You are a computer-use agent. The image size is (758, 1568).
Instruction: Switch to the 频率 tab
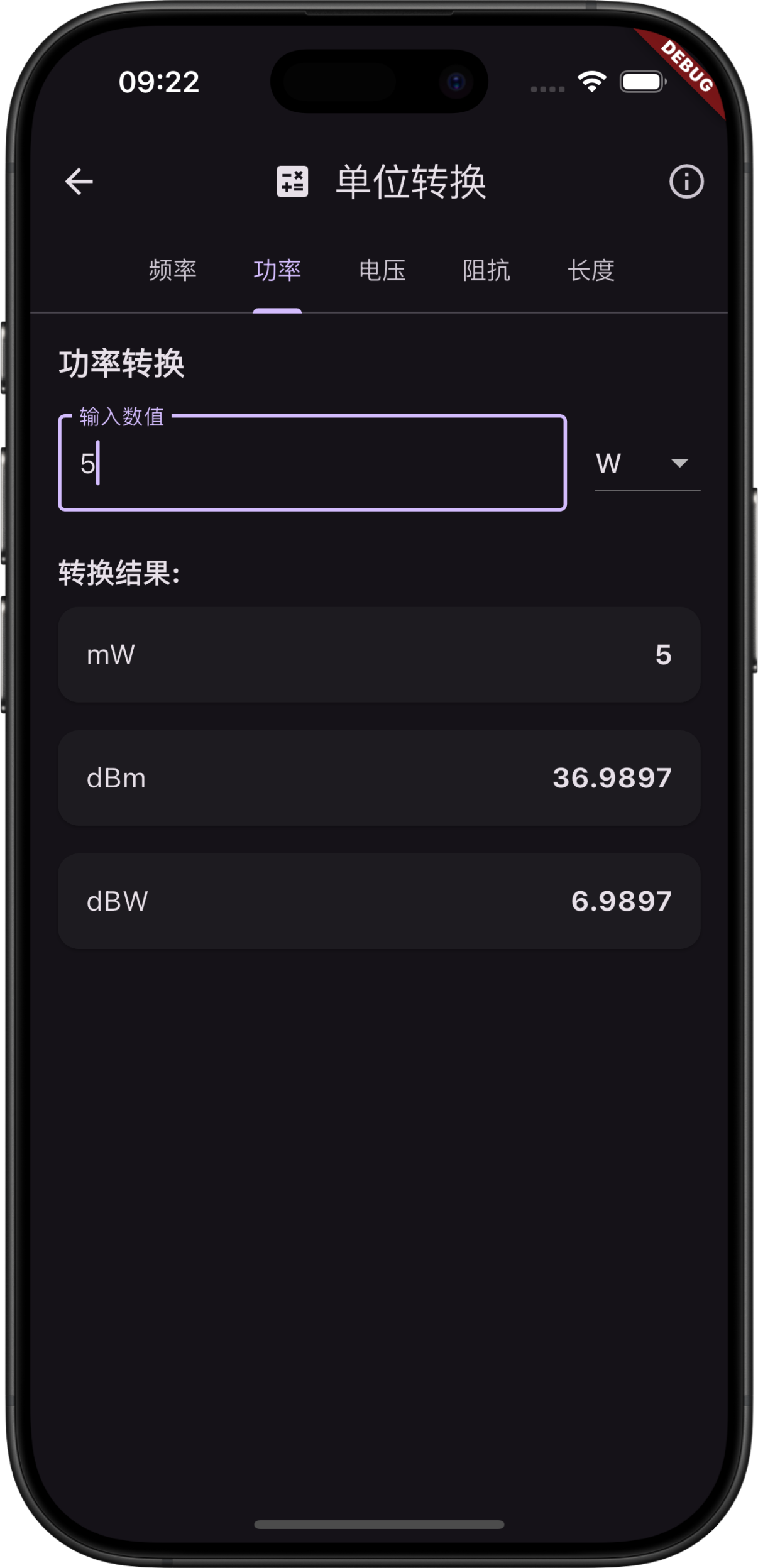pyautogui.click(x=173, y=271)
